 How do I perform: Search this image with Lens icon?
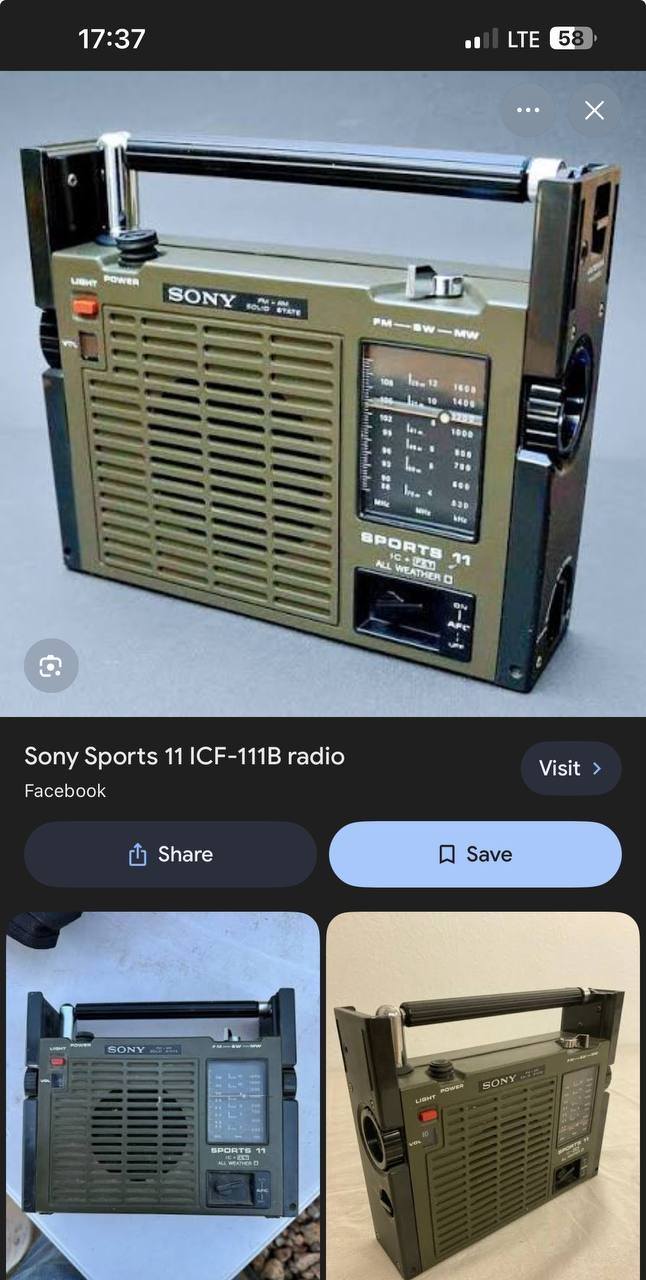pos(51,666)
